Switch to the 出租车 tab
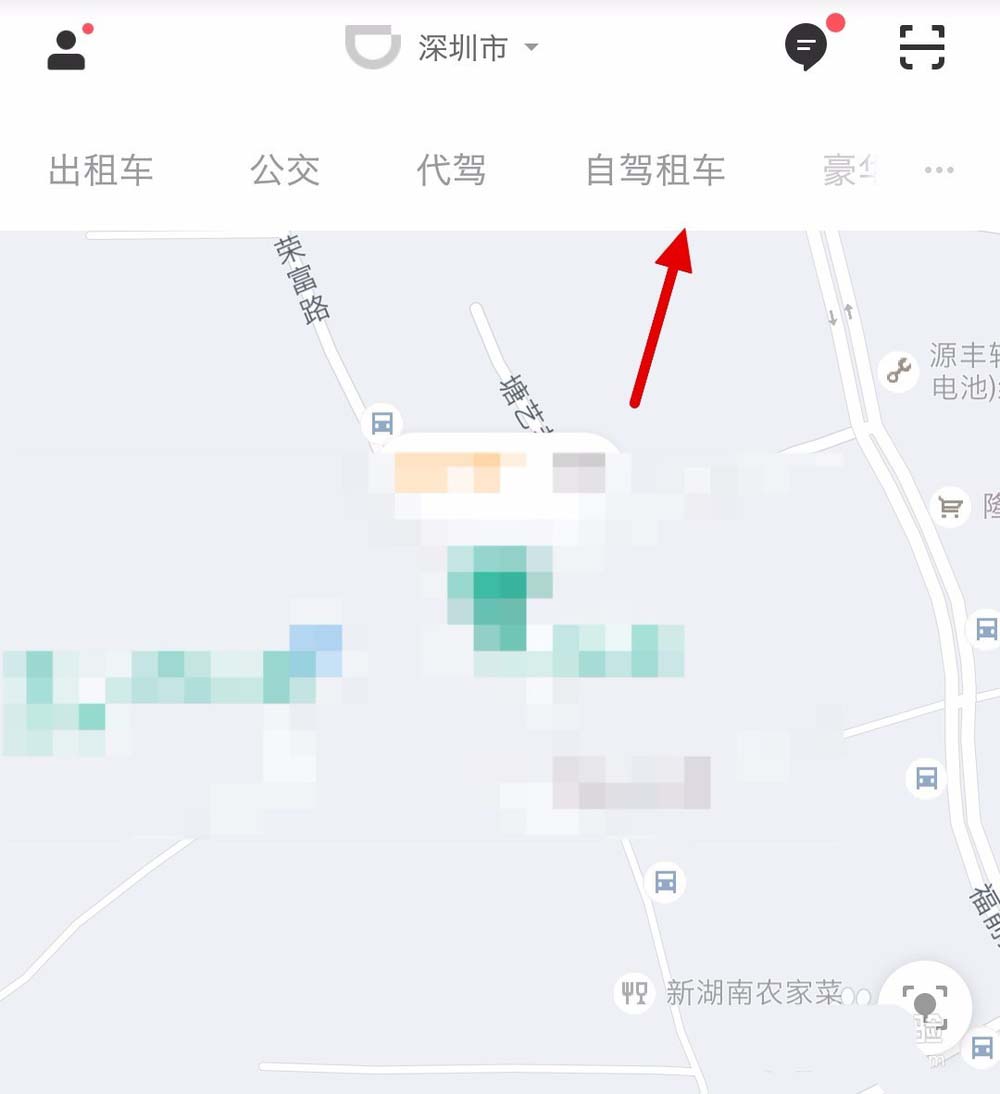Screen dimensions: 1000x1094 (100, 171)
